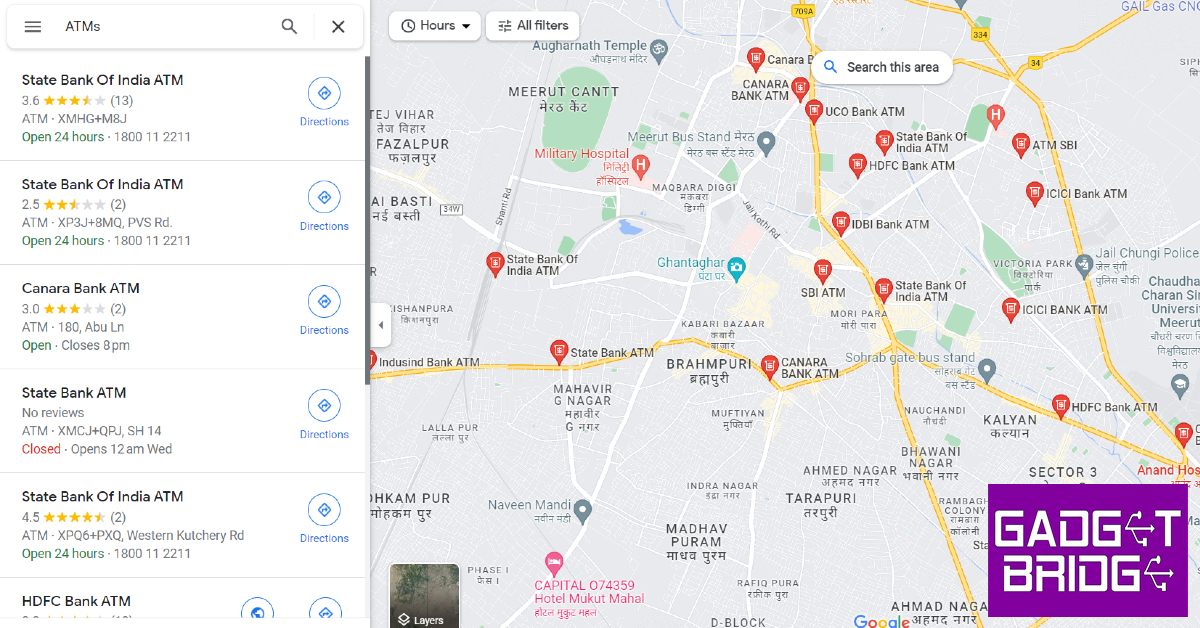Visit HDFC Bank ATM website

coord(257,612)
